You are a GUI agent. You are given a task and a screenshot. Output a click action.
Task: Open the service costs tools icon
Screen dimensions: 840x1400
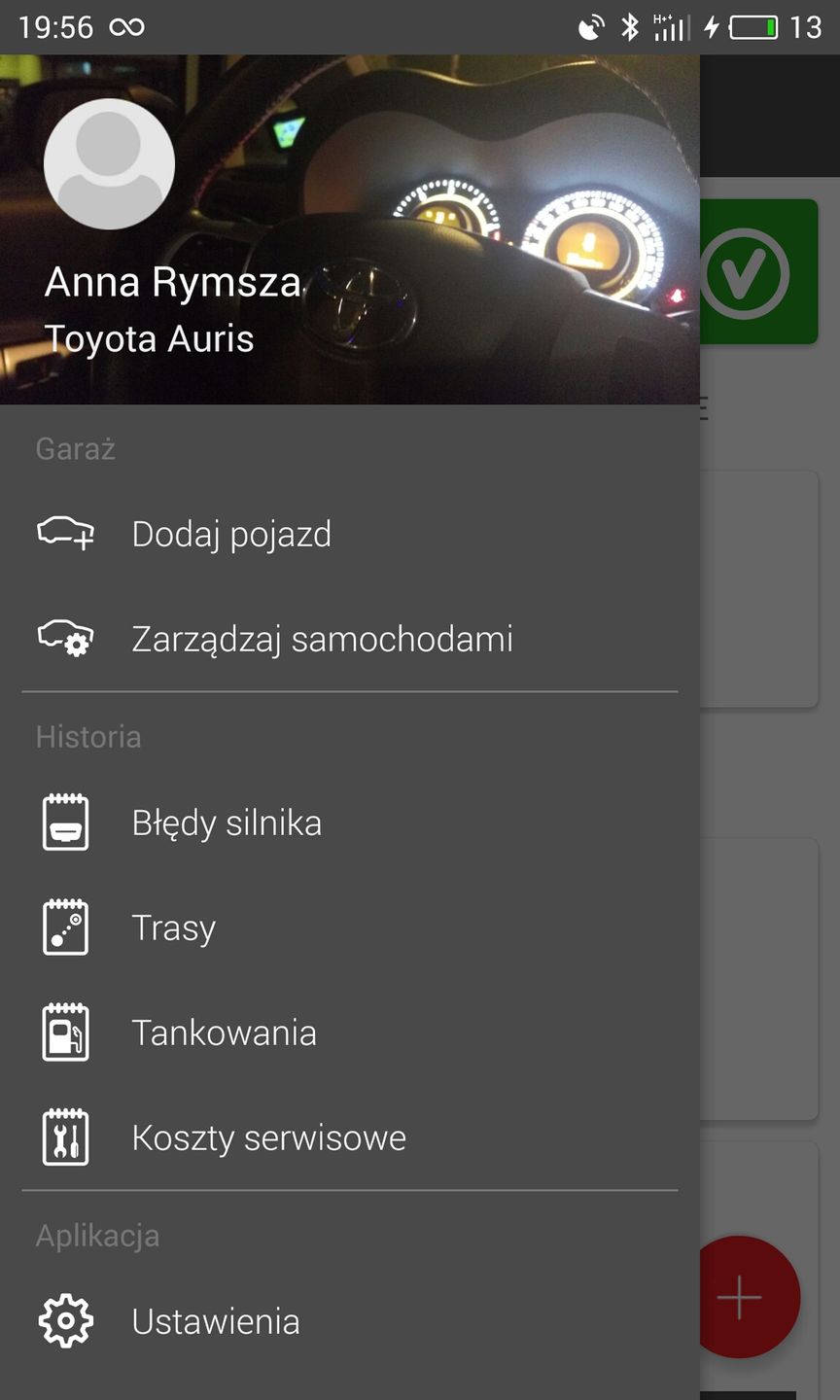(x=64, y=1137)
